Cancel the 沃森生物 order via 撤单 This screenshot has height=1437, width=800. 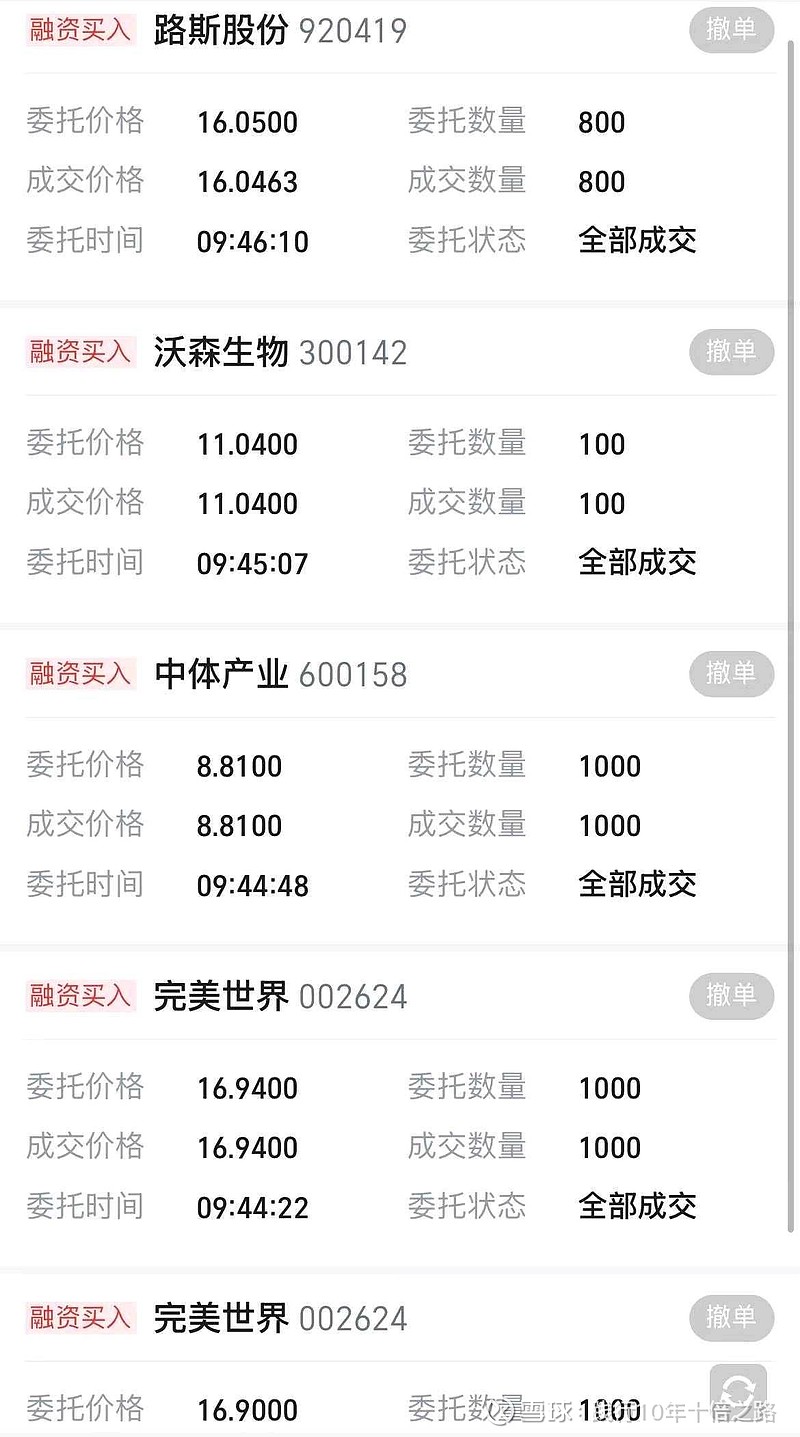(x=731, y=352)
